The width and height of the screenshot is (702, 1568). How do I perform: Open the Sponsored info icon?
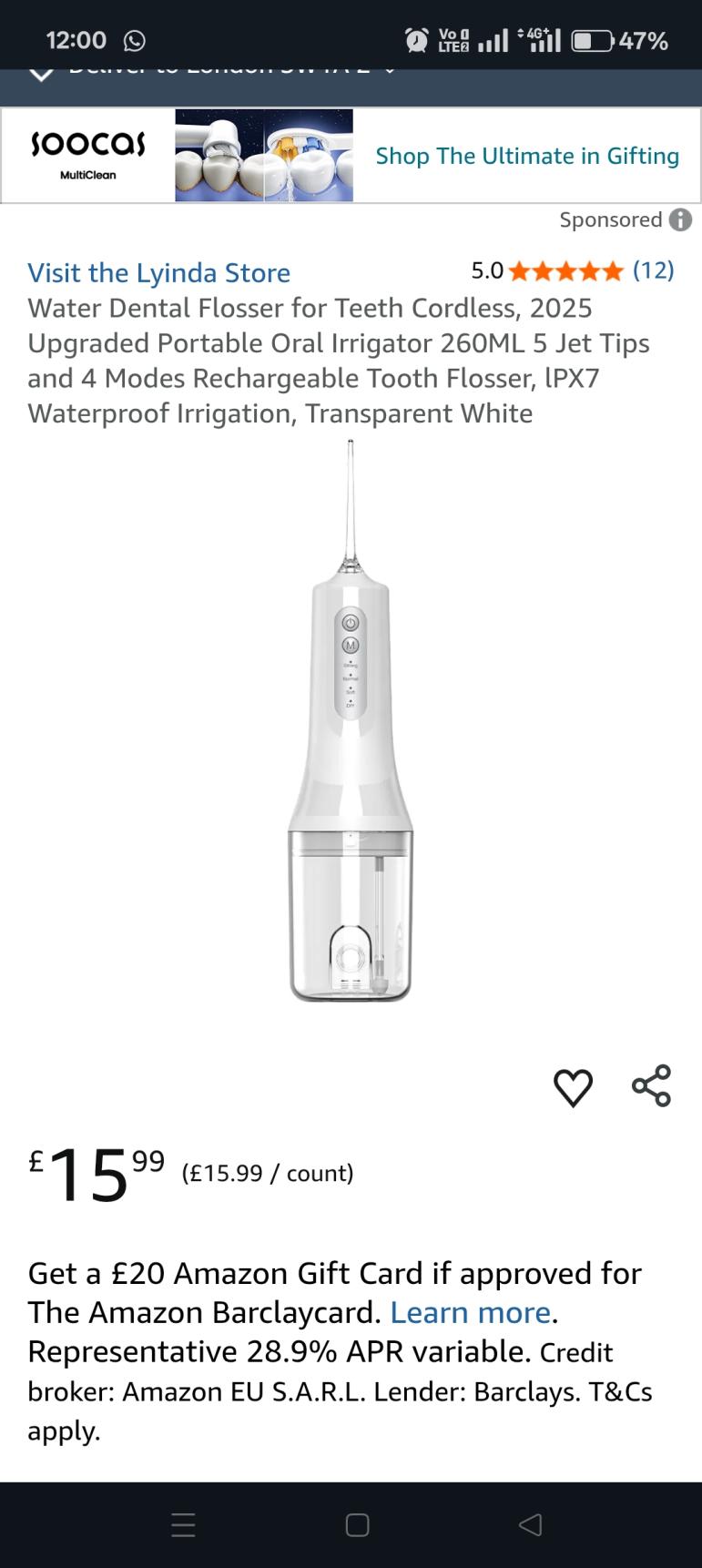click(x=680, y=220)
